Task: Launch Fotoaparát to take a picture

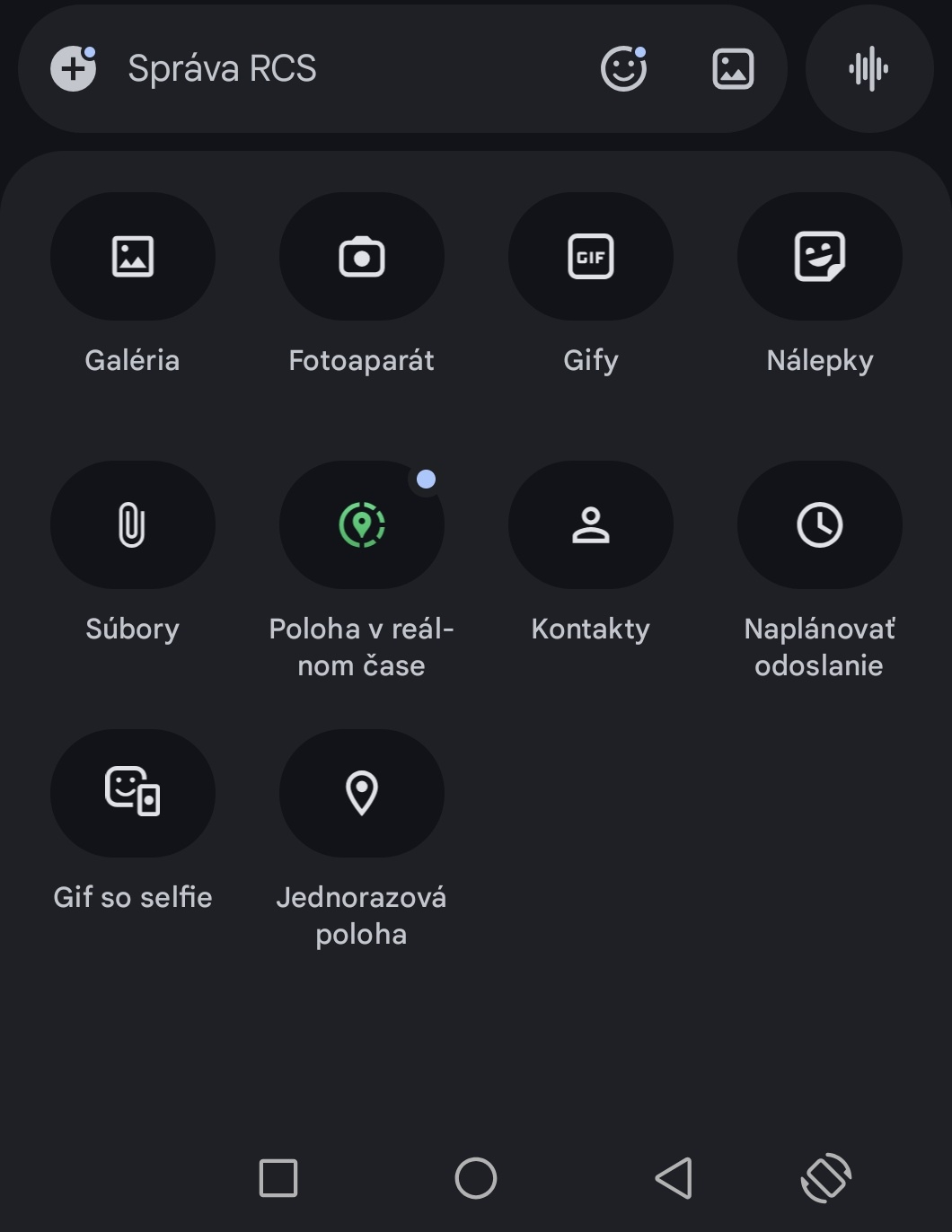Action: point(362,257)
